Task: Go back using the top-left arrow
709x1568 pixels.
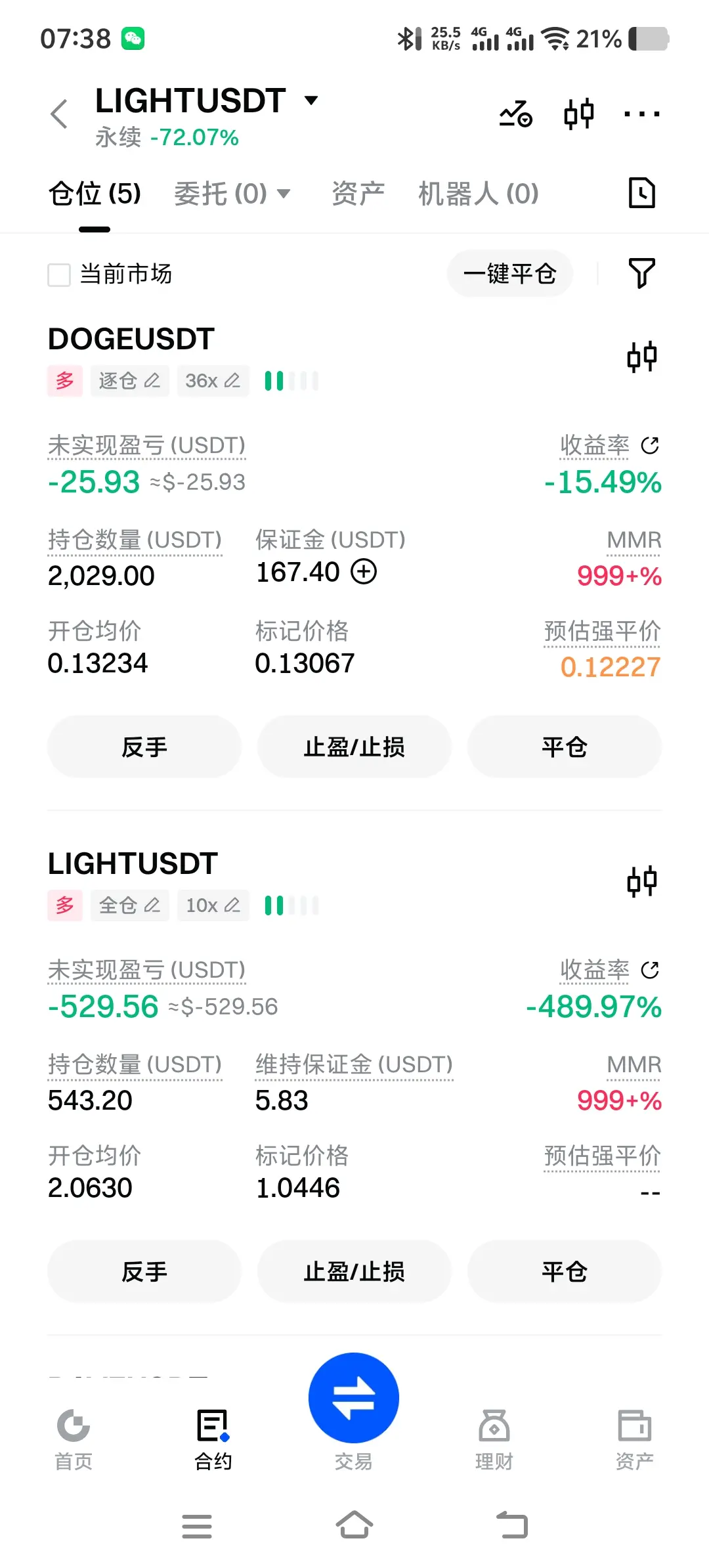Action: (x=59, y=114)
